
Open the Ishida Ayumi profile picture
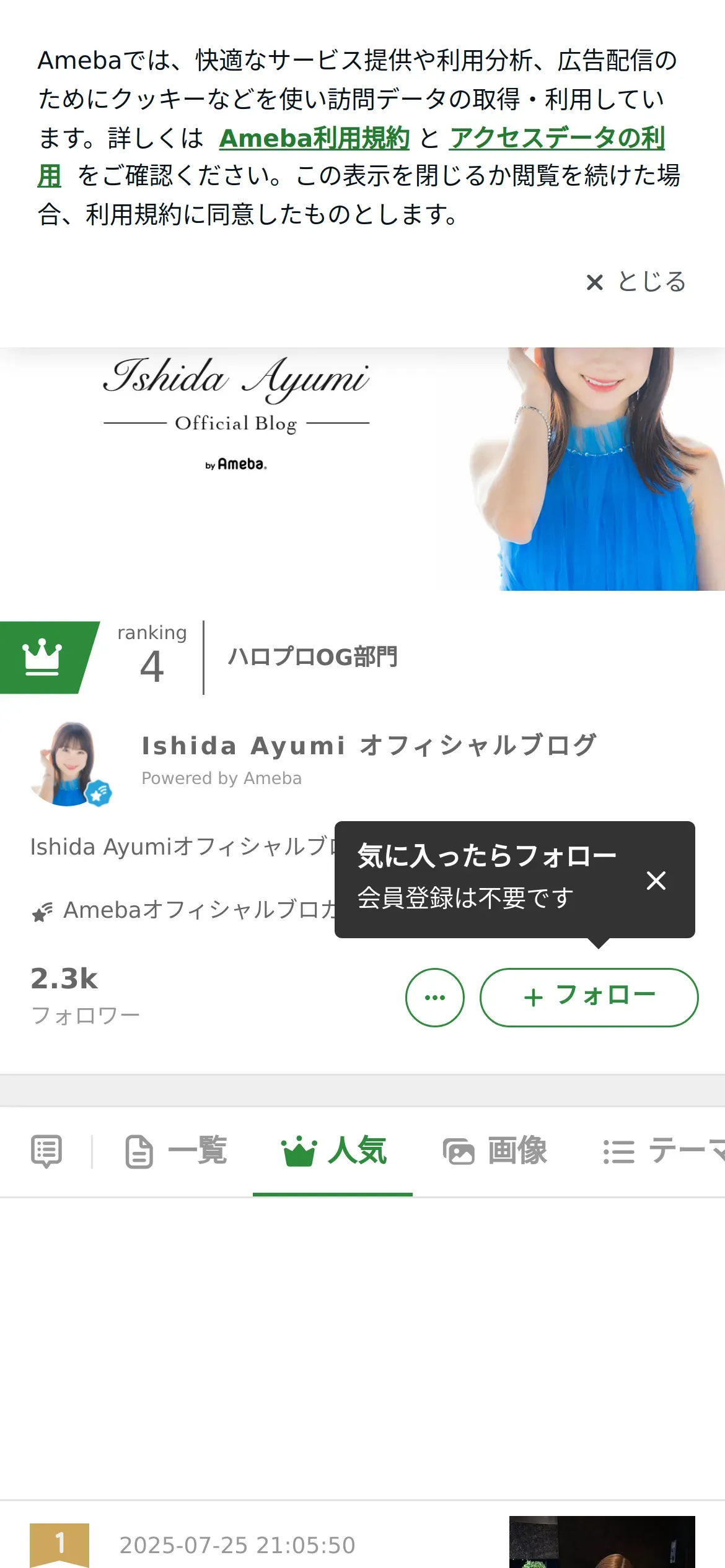68,764
